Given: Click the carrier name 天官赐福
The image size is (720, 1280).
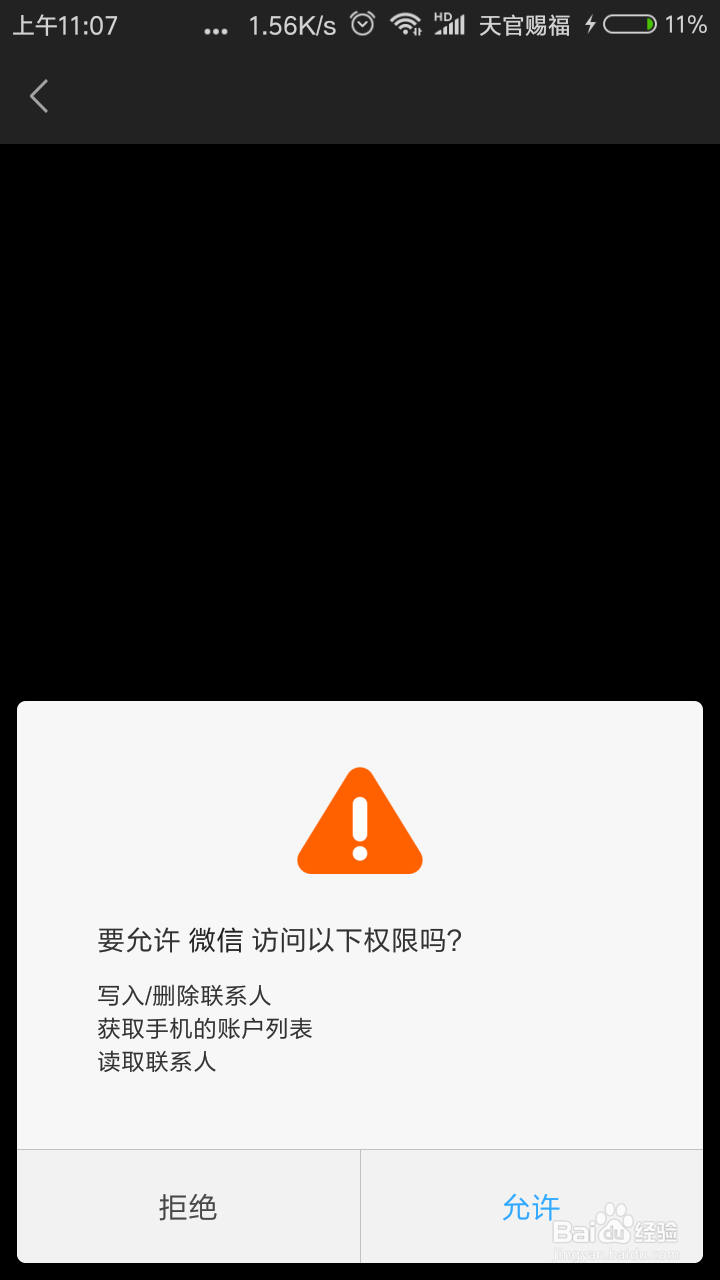Looking at the screenshot, I should point(525,25).
